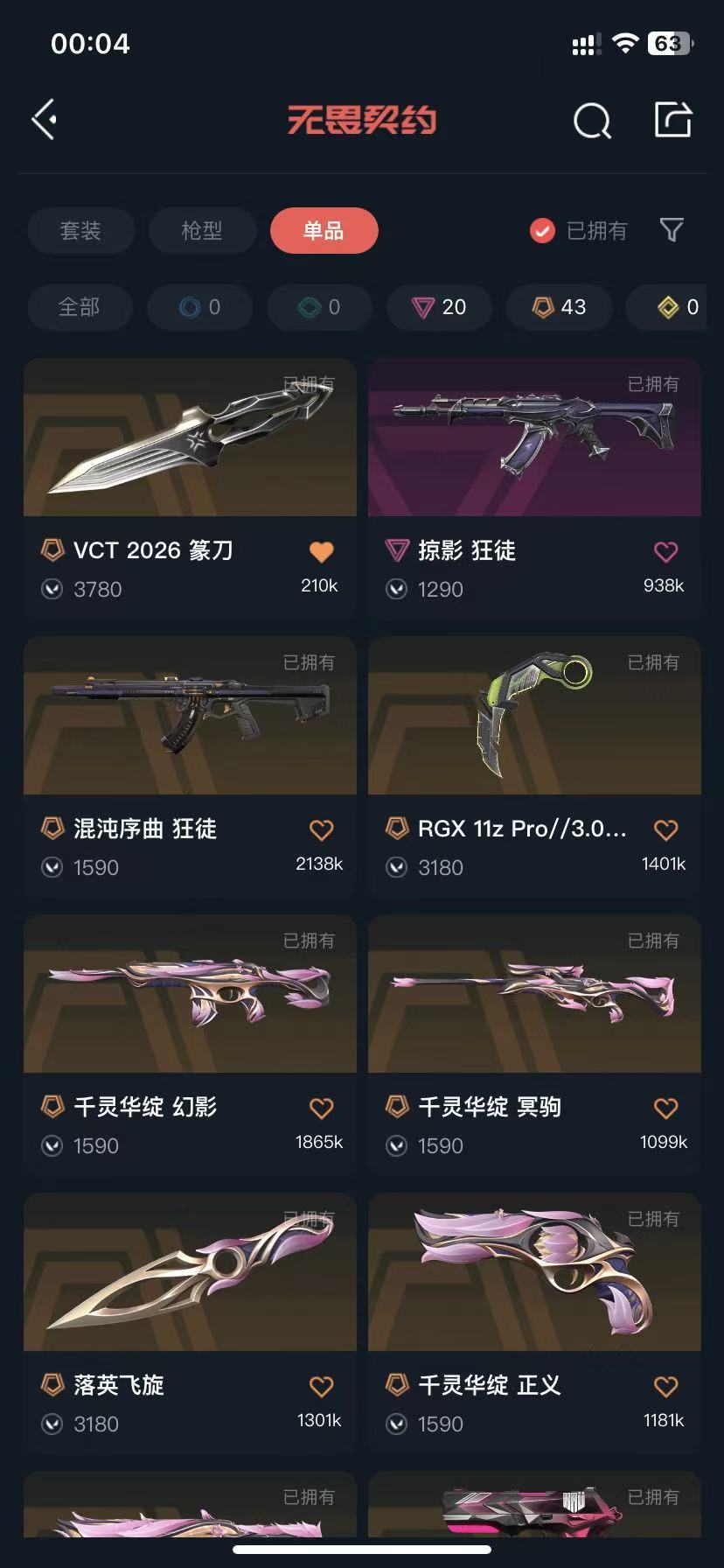The width and height of the screenshot is (724, 1568).
Task: Unlike the VCT 2026 篆刀 skin
Action: tap(322, 551)
